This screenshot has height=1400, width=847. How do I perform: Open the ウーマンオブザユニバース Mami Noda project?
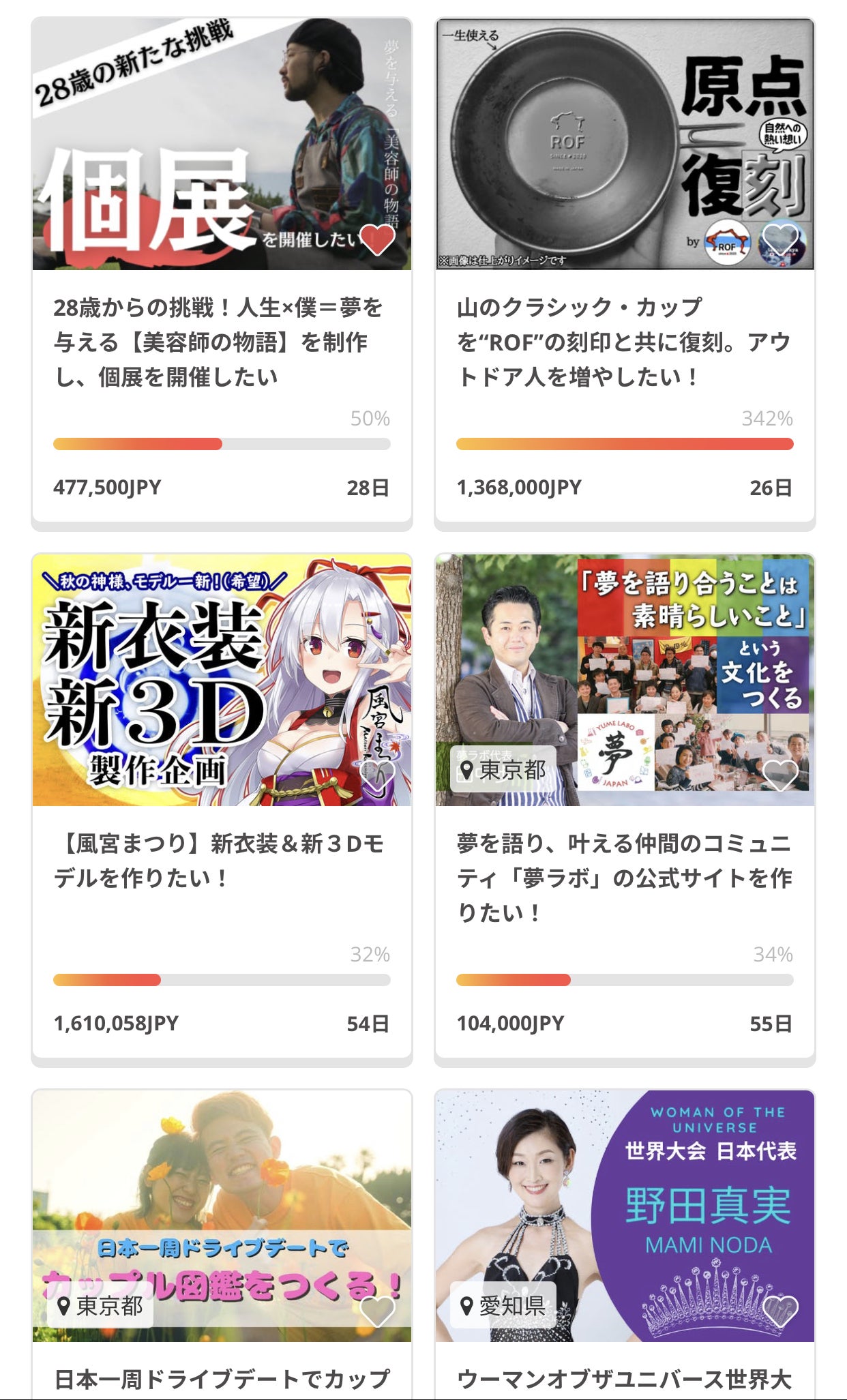tap(623, 1379)
